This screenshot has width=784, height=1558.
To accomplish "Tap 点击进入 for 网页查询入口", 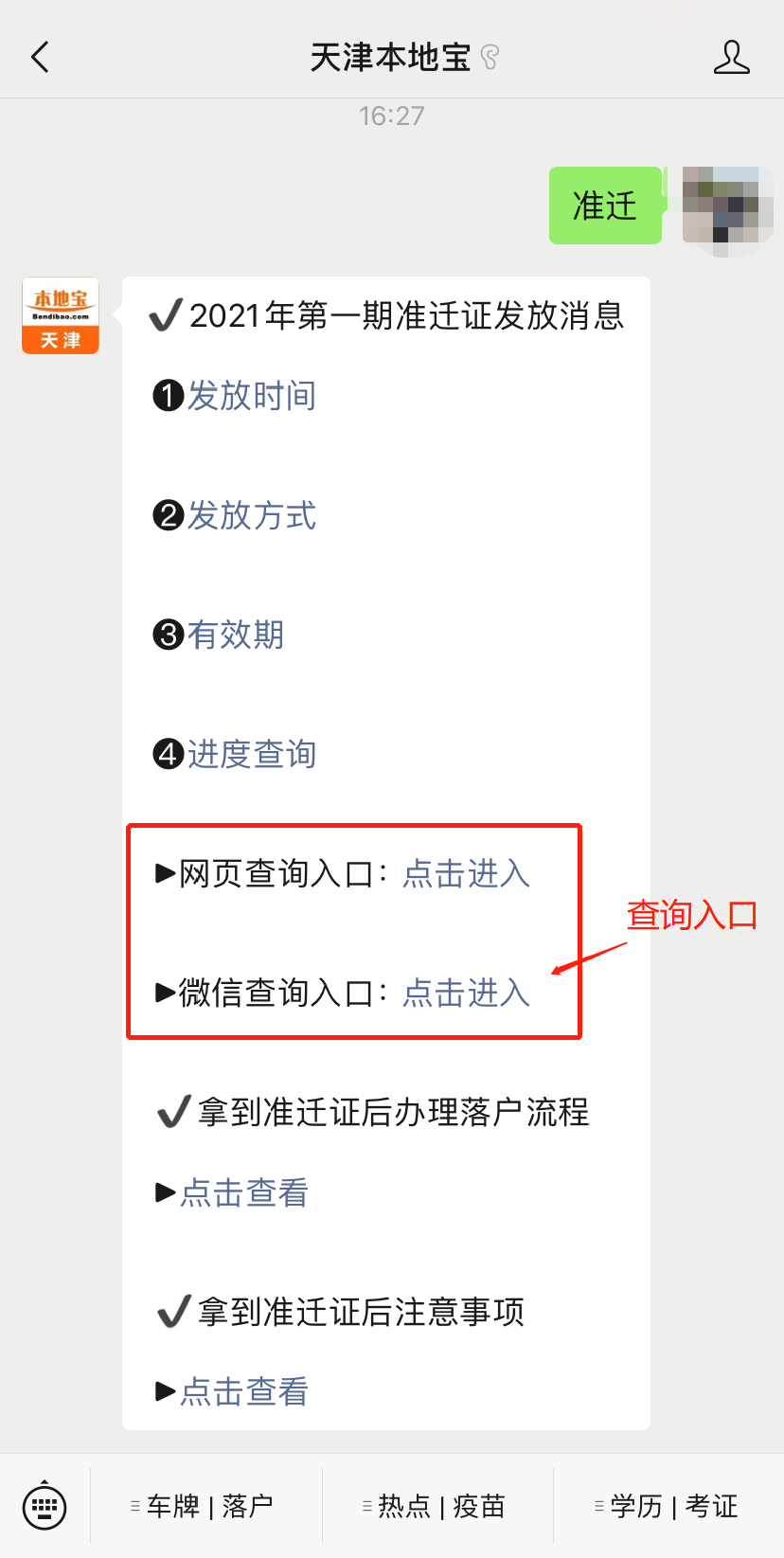I will pos(466,873).
